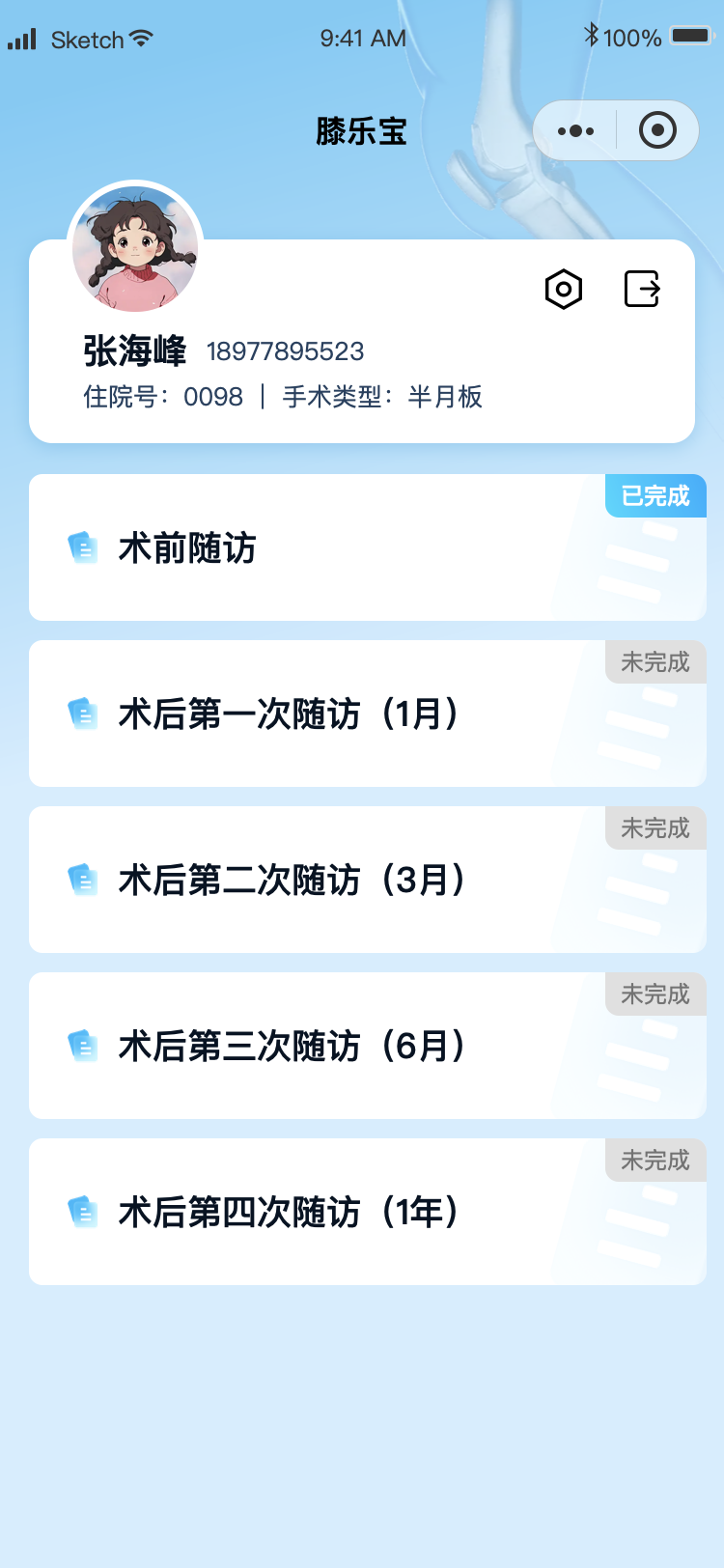This screenshot has height=1568, width=724.
Task: View 术后第四次随访（1年）
Action: click(x=367, y=1212)
